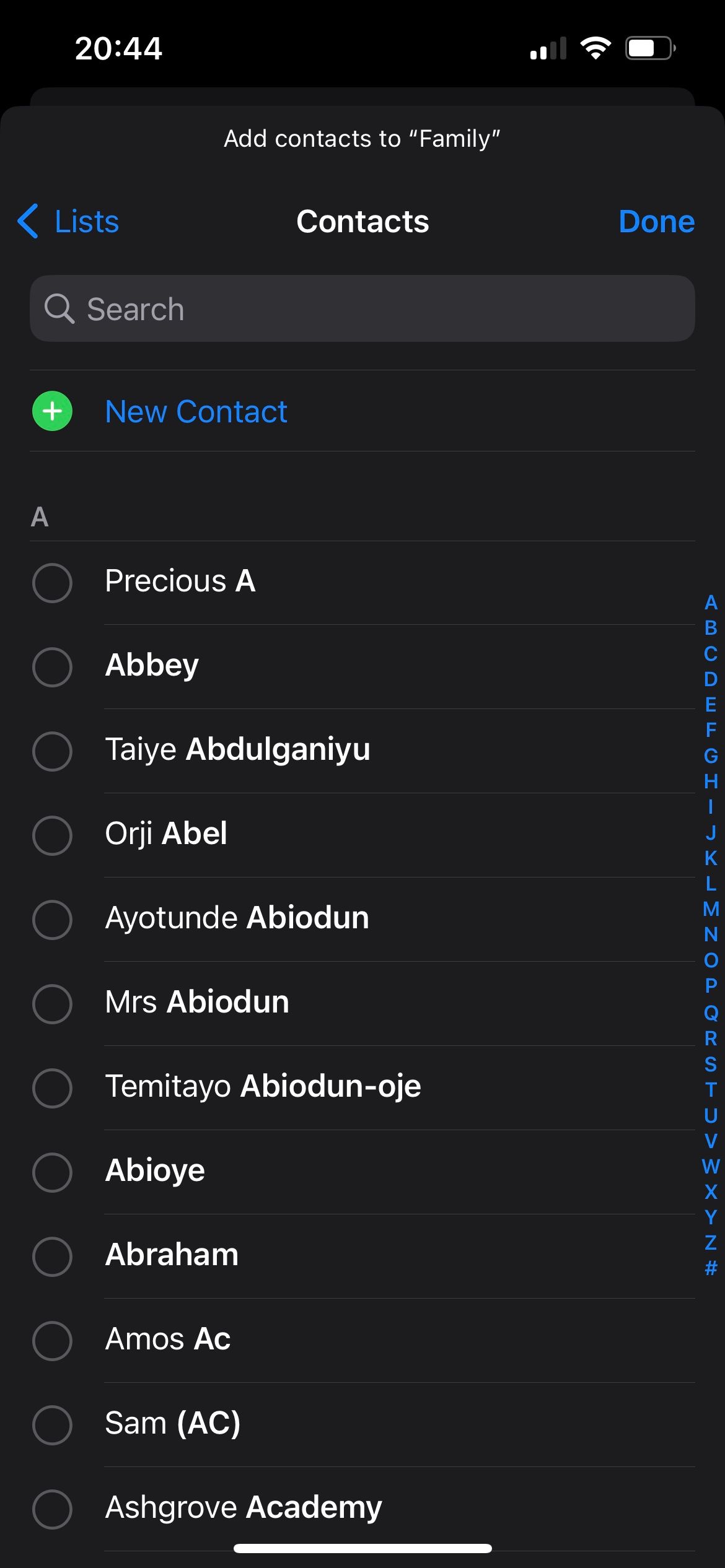
Task: Select the circle beside Mrs Abiodun
Action: pos(52,1003)
